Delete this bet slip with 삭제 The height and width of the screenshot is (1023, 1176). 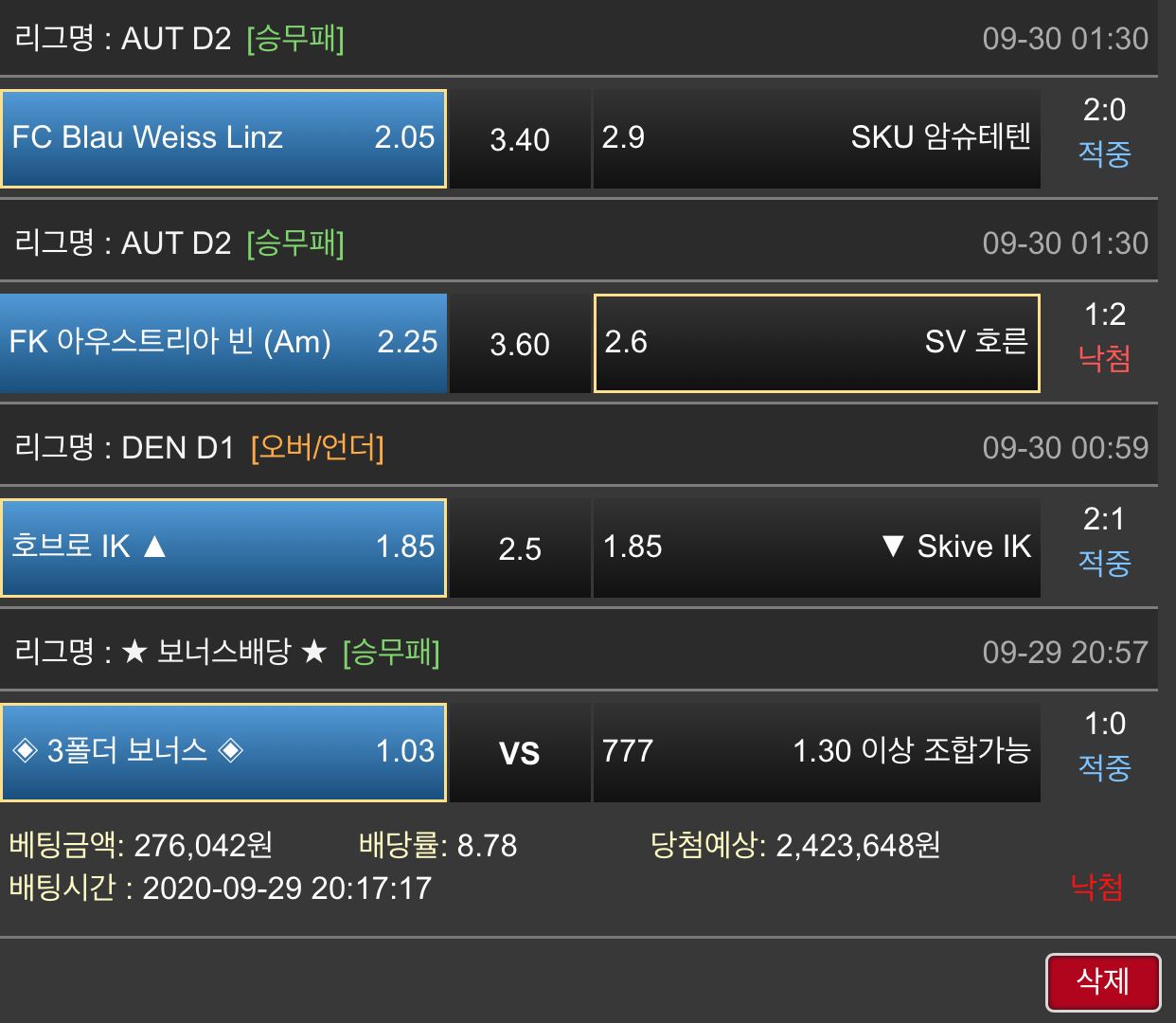pos(1103,981)
